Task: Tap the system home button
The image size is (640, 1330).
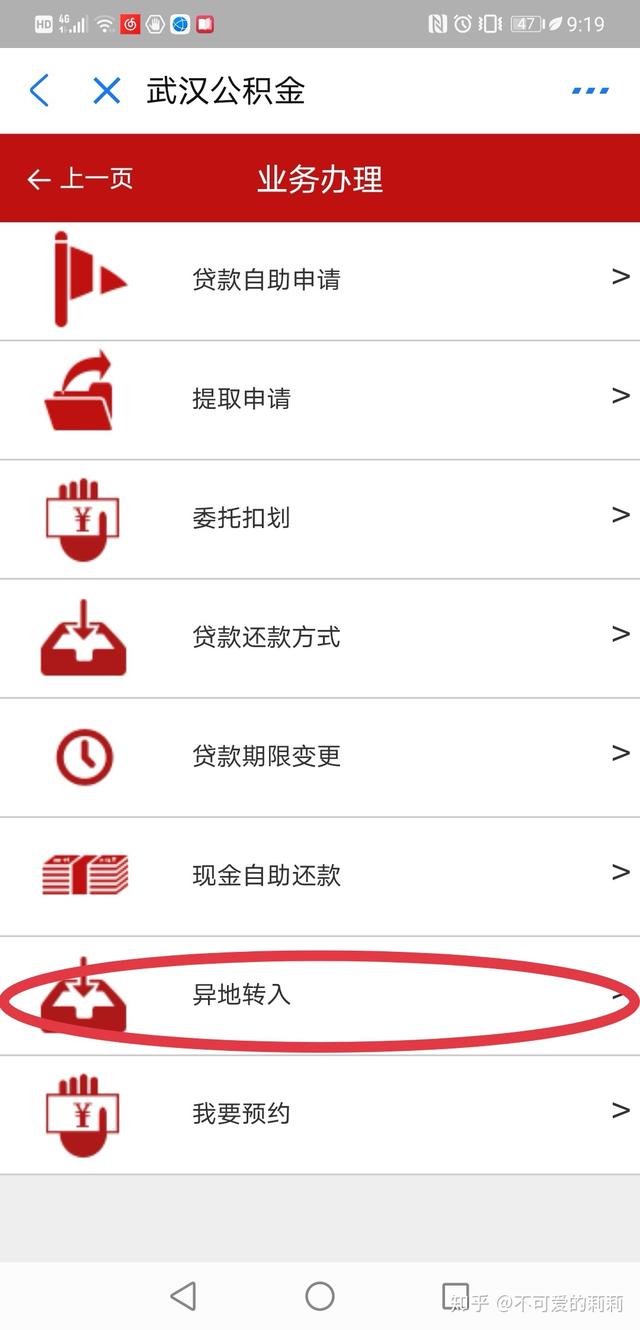Action: coord(320,1296)
